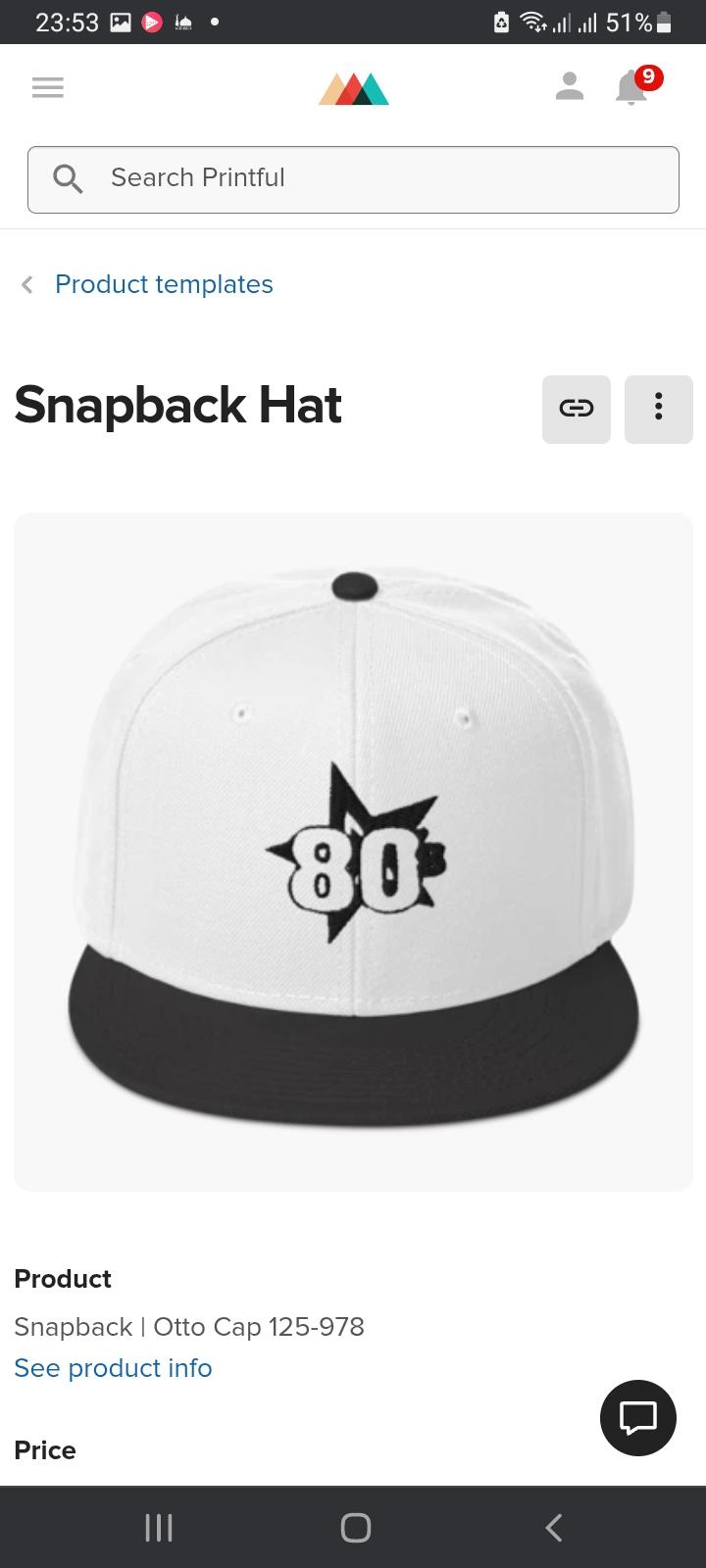706x1568 pixels.
Task: Start a live chat
Action: [x=638, y=1417]
